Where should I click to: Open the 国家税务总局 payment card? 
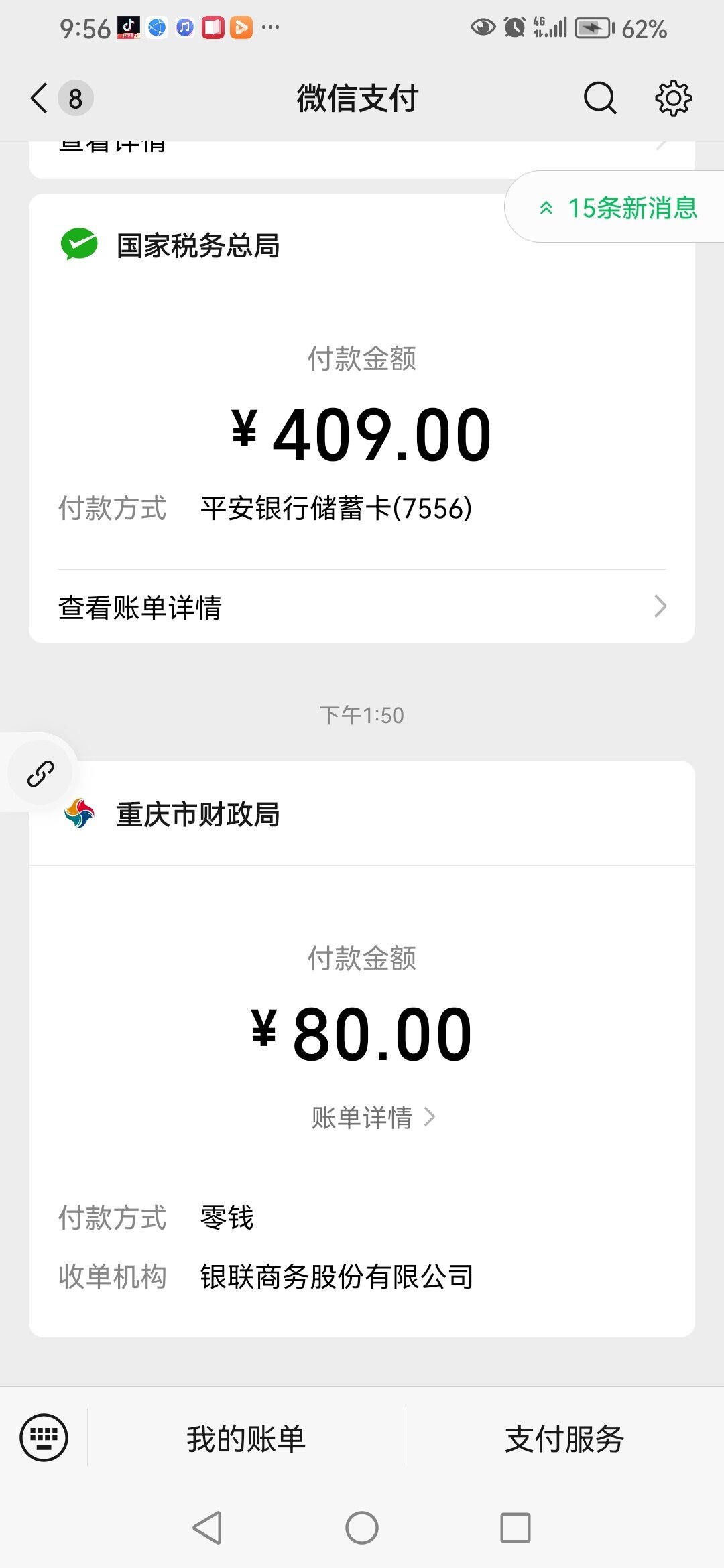tap(362, 419)
